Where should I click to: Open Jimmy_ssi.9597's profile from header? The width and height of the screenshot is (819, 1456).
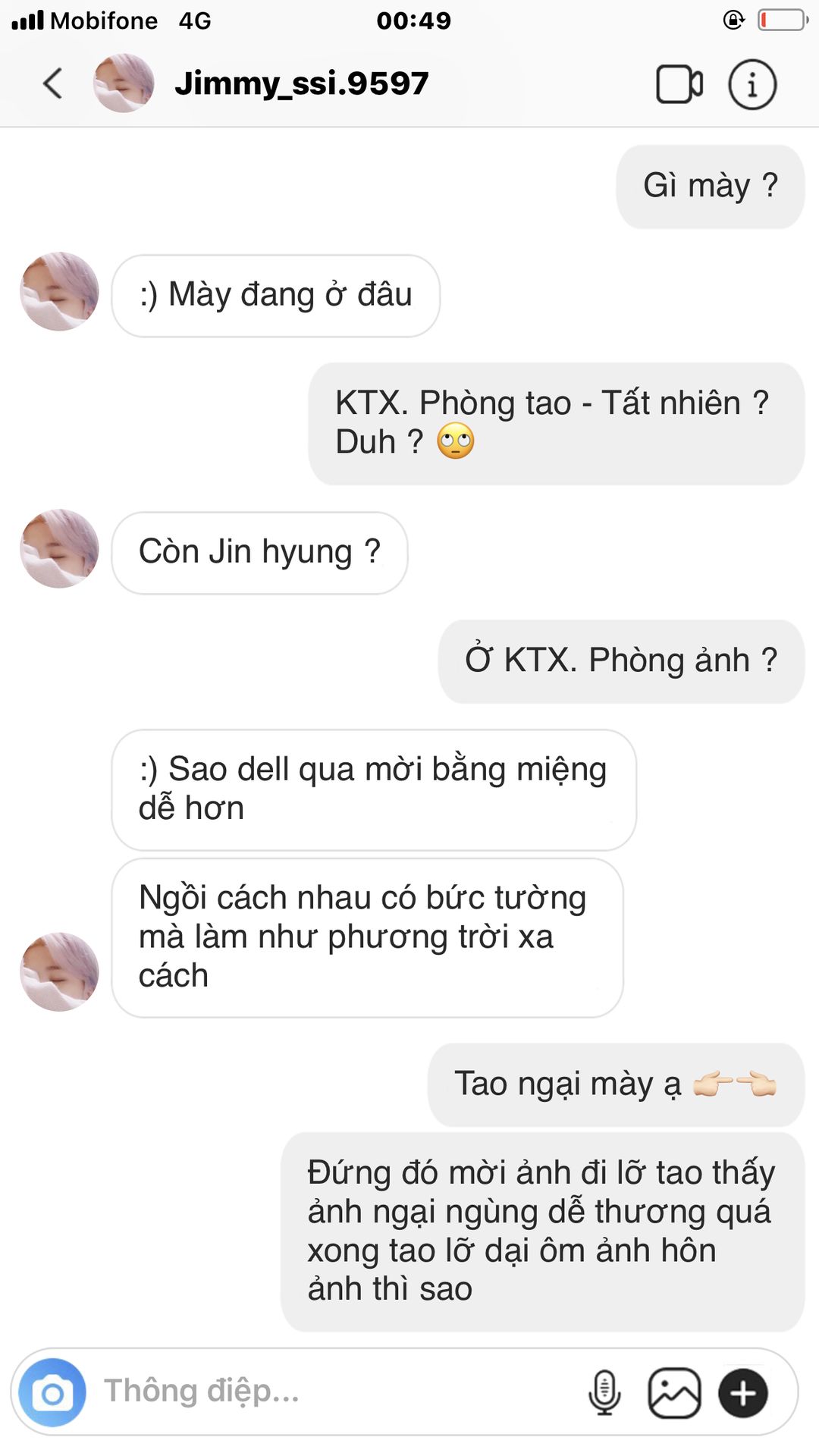pos(301,83)
